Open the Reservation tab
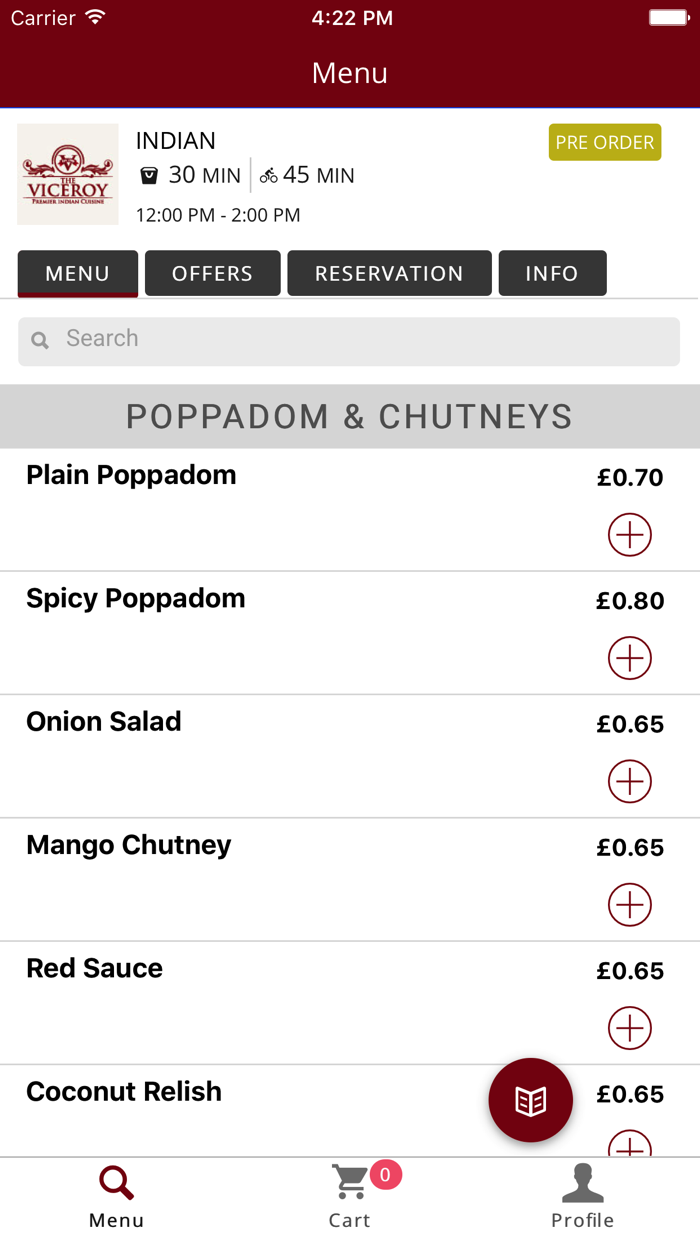 click(x=389, y=274)
